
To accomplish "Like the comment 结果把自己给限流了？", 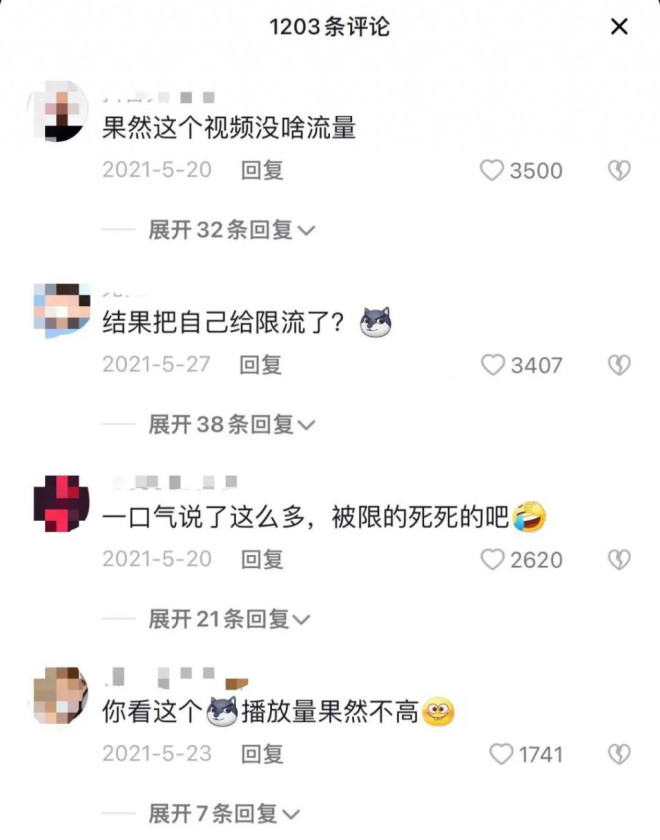I will pyautogui.click(x=493, y=365).
